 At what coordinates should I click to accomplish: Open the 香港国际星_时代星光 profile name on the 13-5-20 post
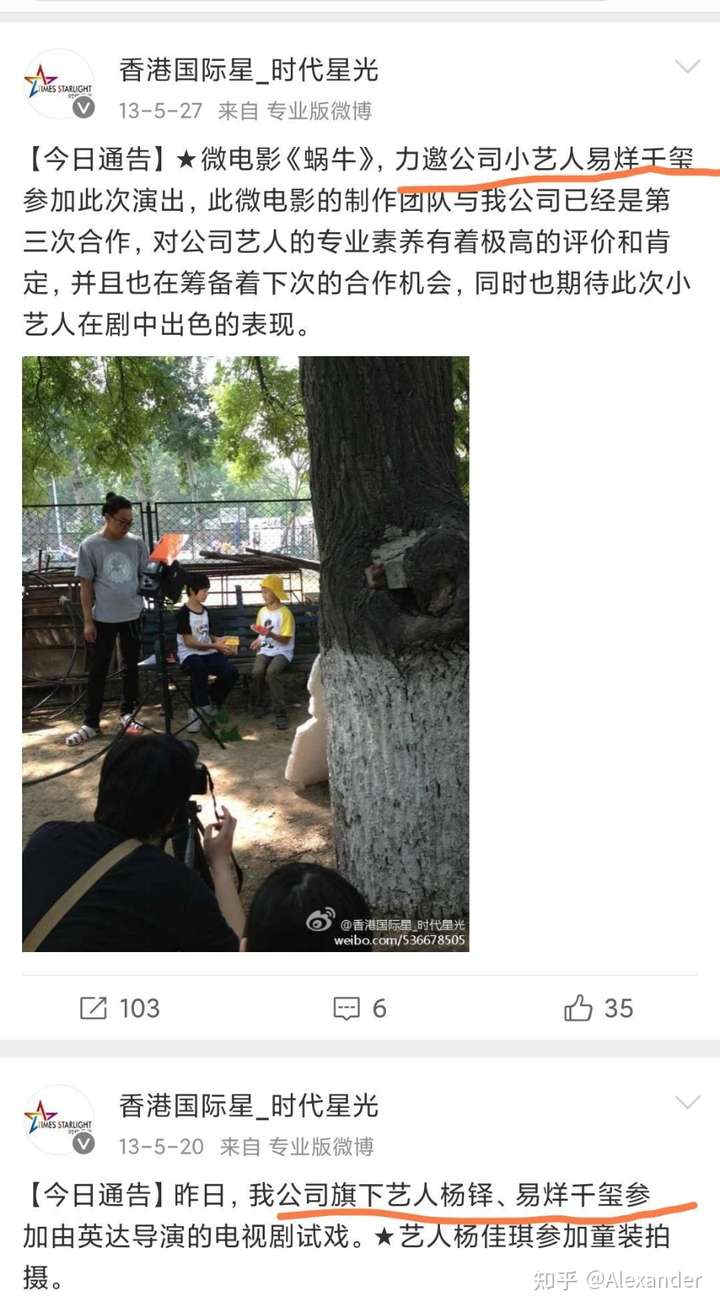pos(248,1105)
